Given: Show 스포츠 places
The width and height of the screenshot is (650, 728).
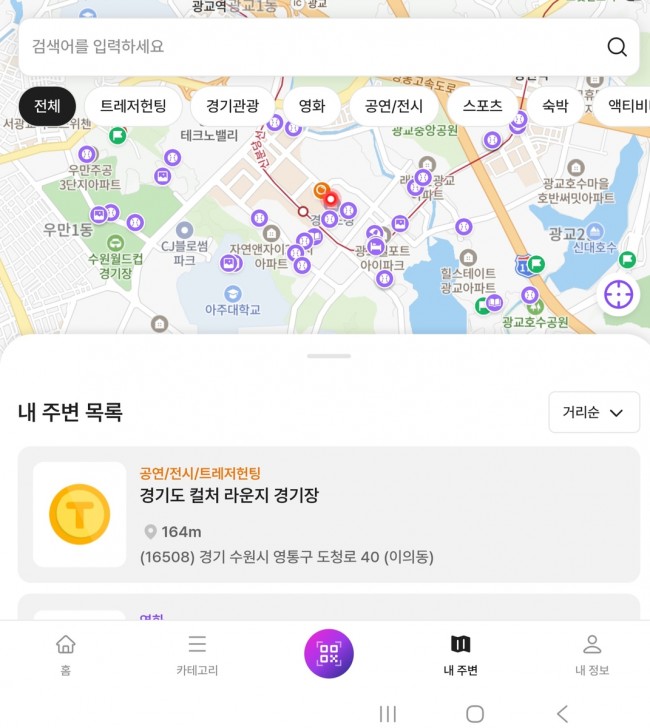Looking at the screenshot, I should coord(482,106).
